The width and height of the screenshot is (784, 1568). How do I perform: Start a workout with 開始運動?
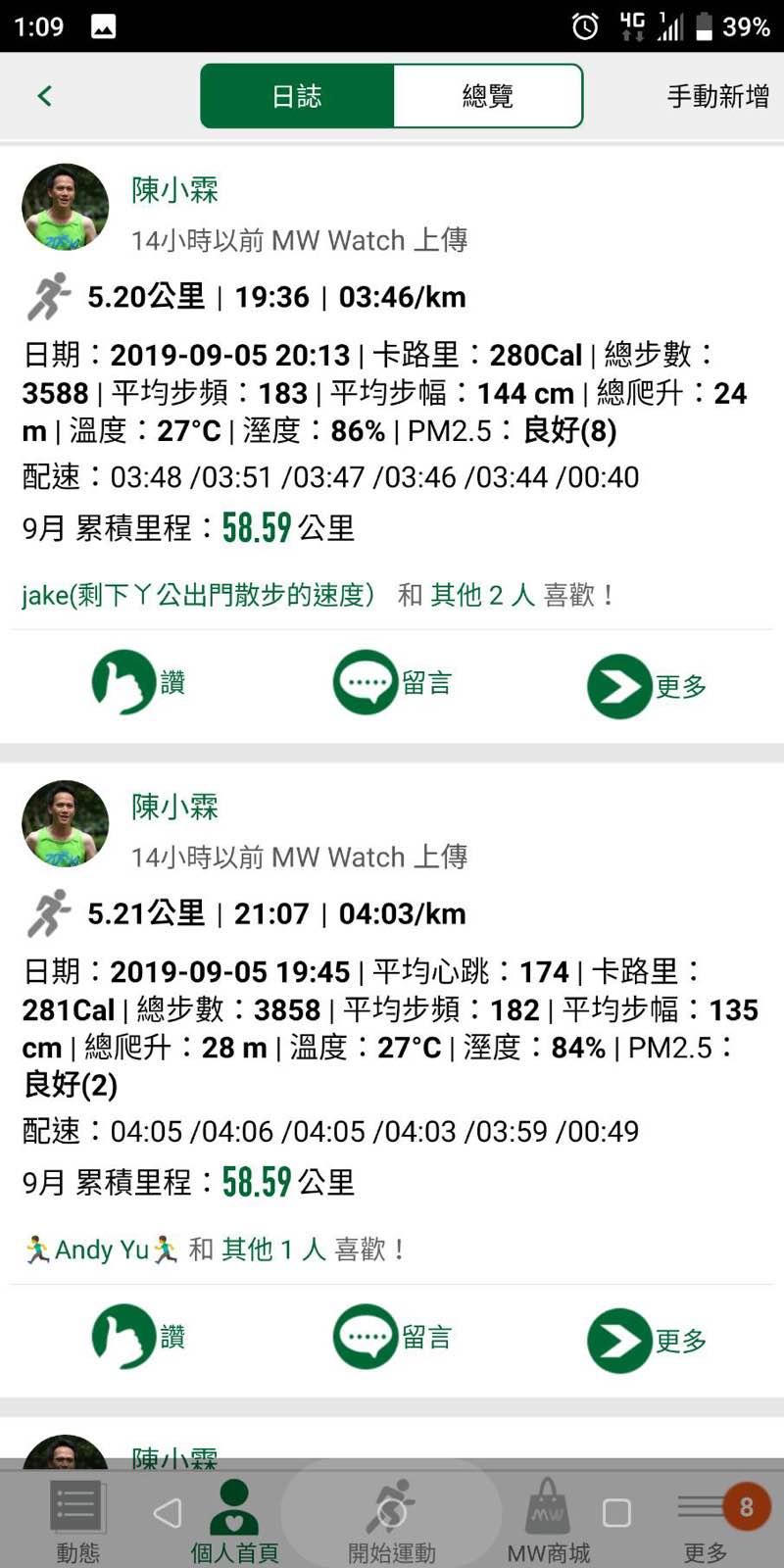click(391, 1519)
